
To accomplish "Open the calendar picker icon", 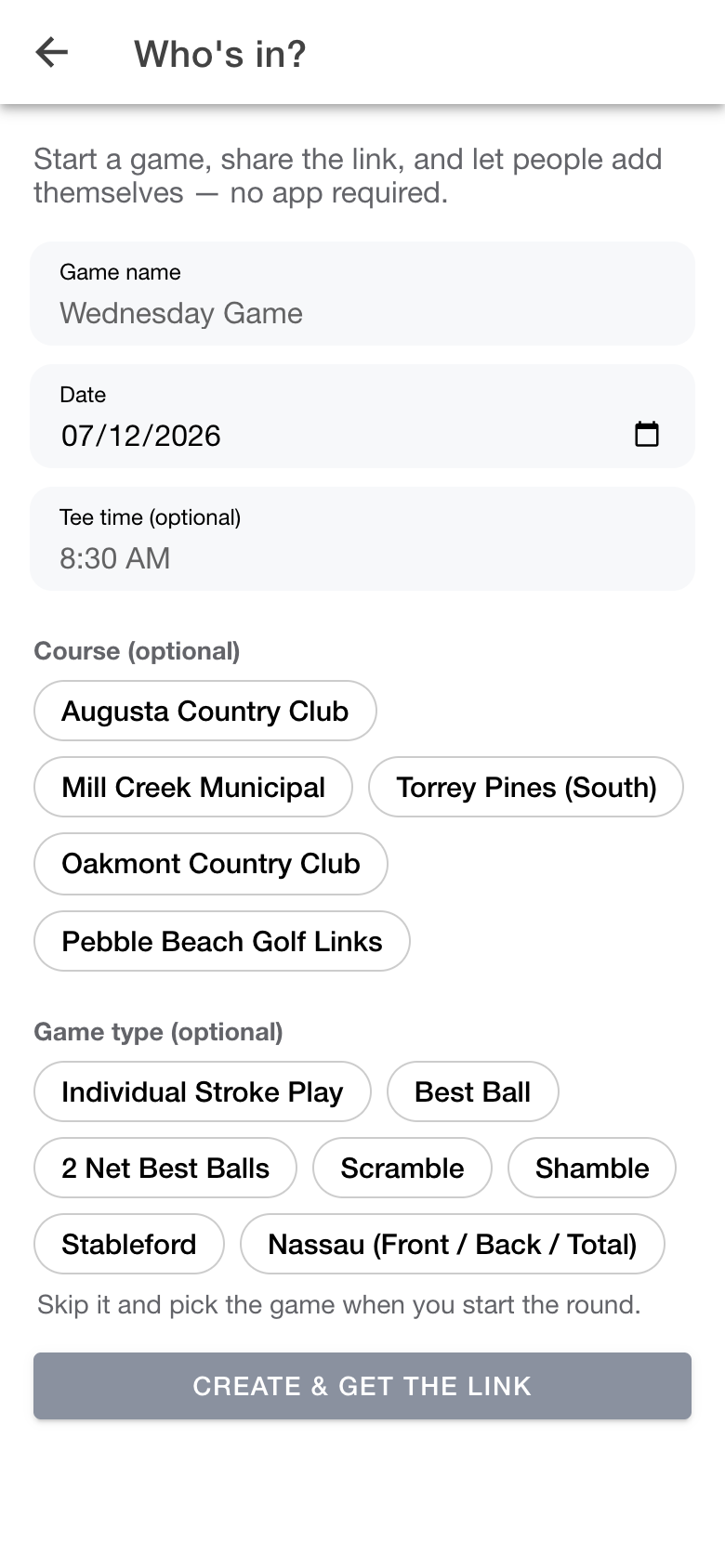I will pyautogui.click(x=647, y=434).
